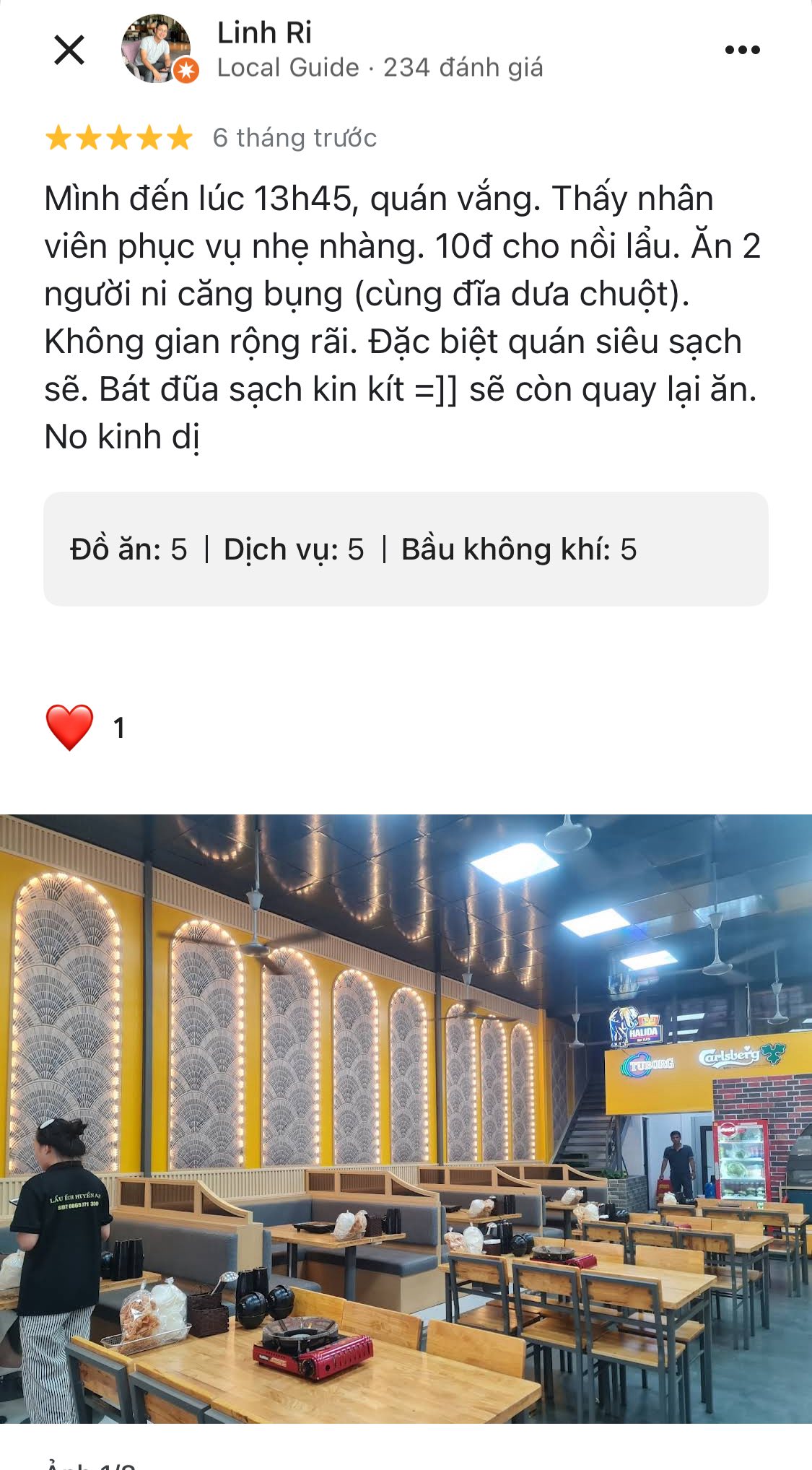812x1470 pixels.
Task: Close the review view
Action: 69,50
